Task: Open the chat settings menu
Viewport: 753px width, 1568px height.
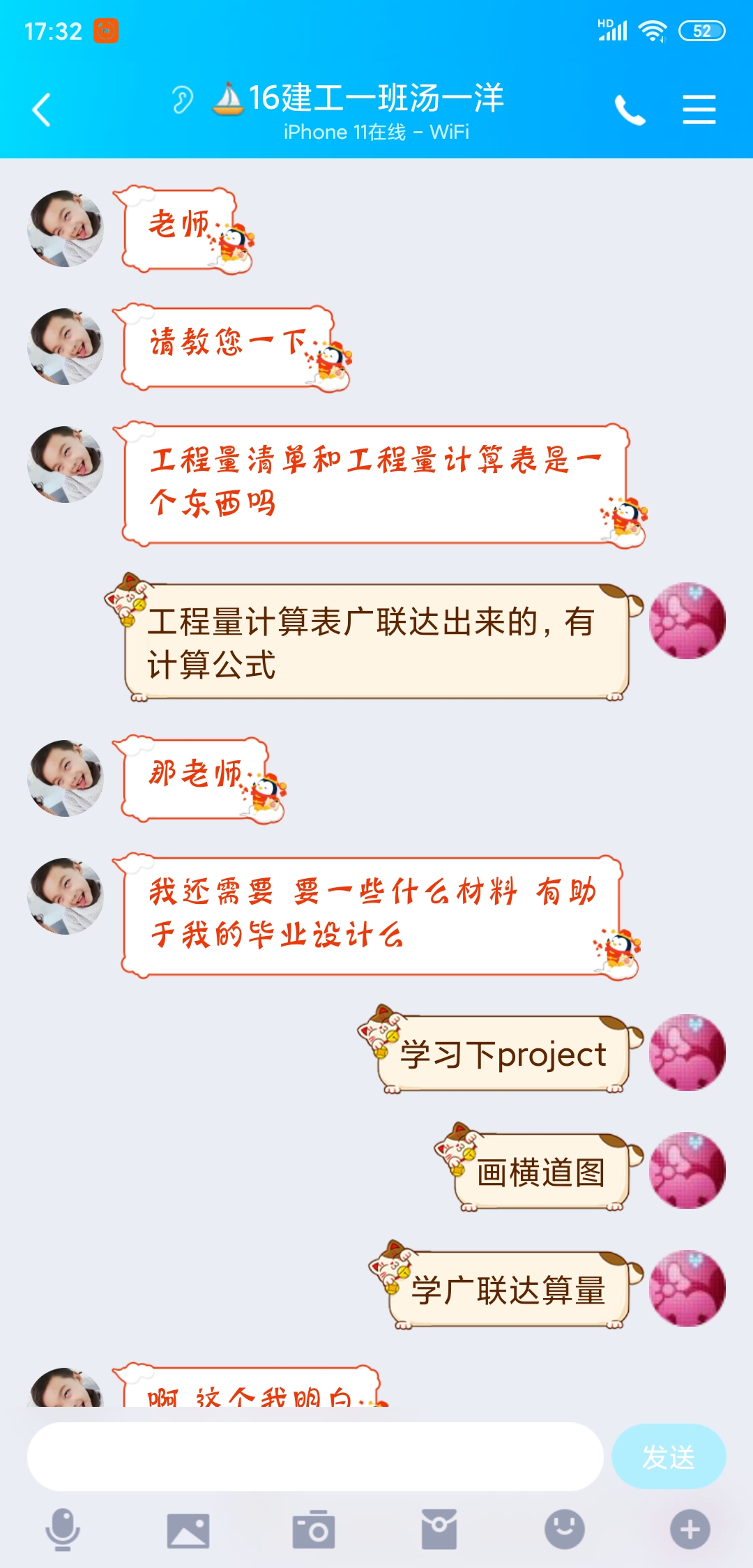Action: click(x=699, y=110)
